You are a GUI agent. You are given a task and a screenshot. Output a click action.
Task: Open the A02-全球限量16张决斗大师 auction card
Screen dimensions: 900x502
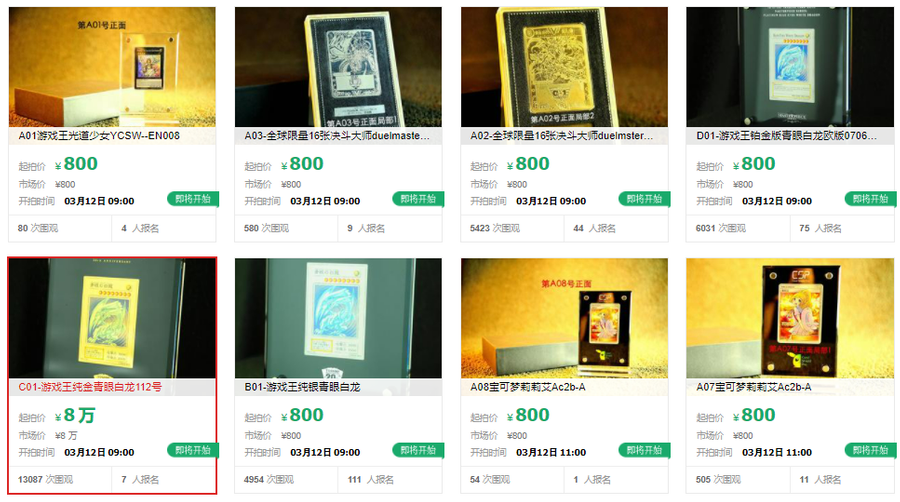click(563, 135)
